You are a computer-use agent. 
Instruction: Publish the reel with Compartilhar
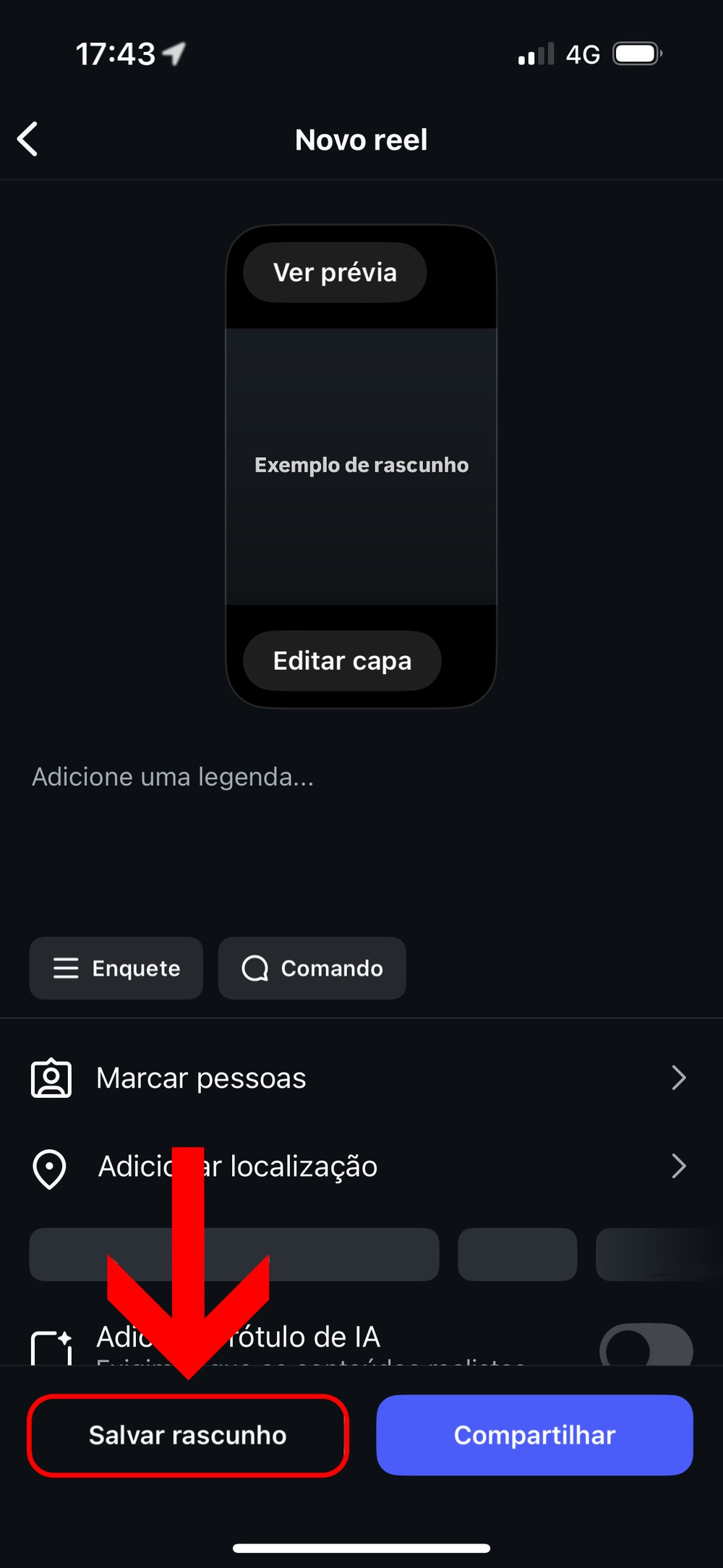(534, 1436)
